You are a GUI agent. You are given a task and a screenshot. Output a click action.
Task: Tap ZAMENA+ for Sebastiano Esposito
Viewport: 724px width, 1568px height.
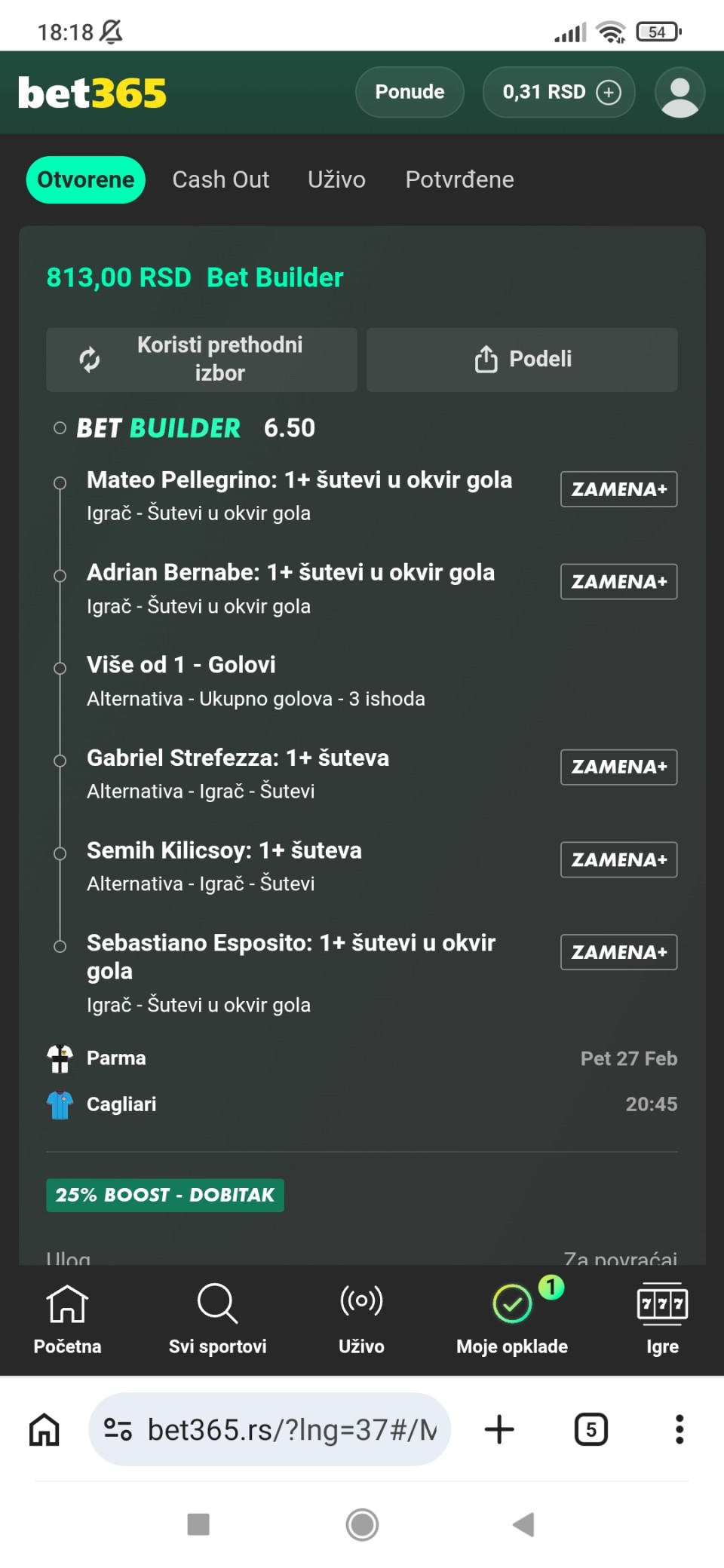618,952
